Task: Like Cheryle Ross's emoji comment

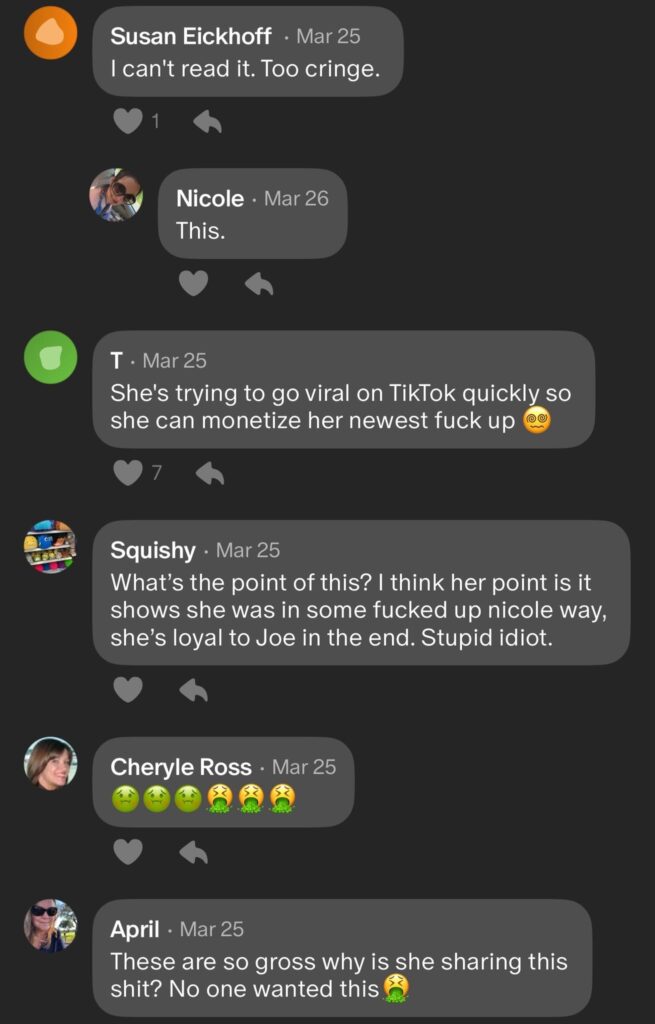Action: tap(127, 851)
